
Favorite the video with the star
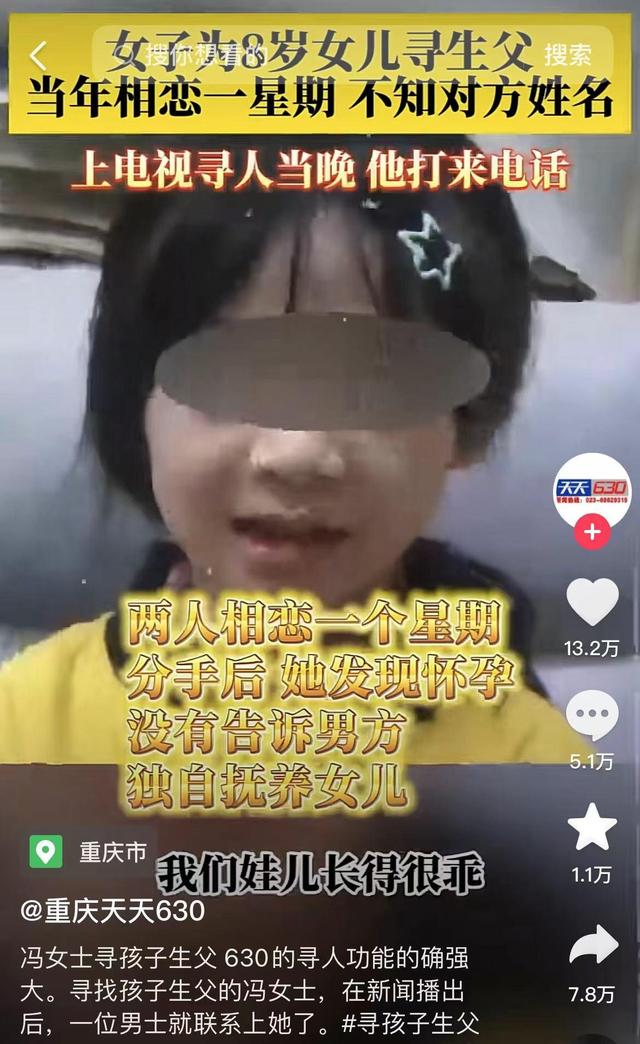coord(592,827)
